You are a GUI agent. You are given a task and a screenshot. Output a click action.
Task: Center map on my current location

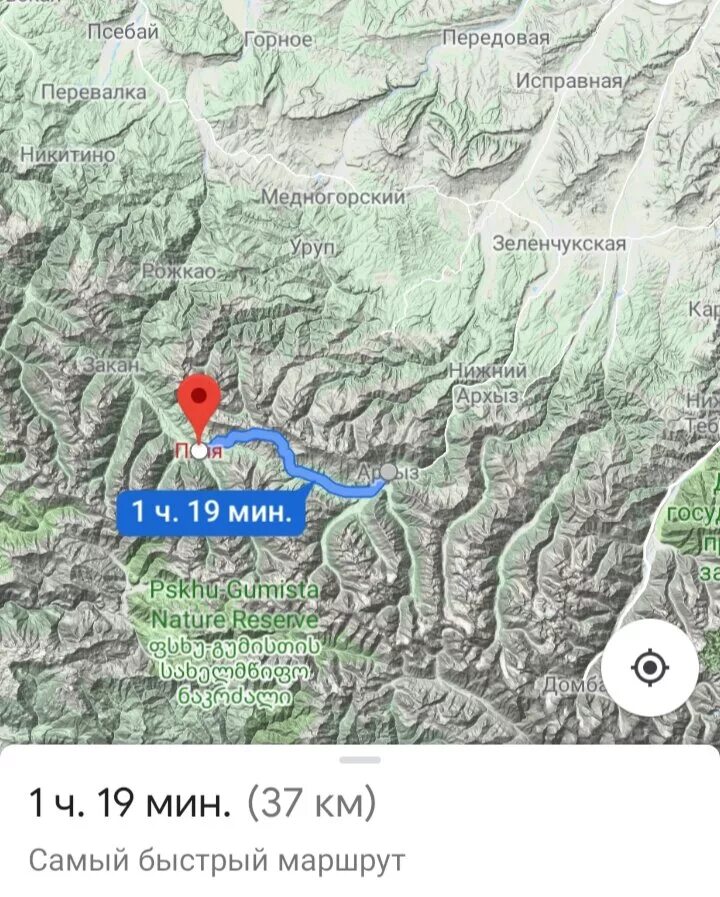650,667
